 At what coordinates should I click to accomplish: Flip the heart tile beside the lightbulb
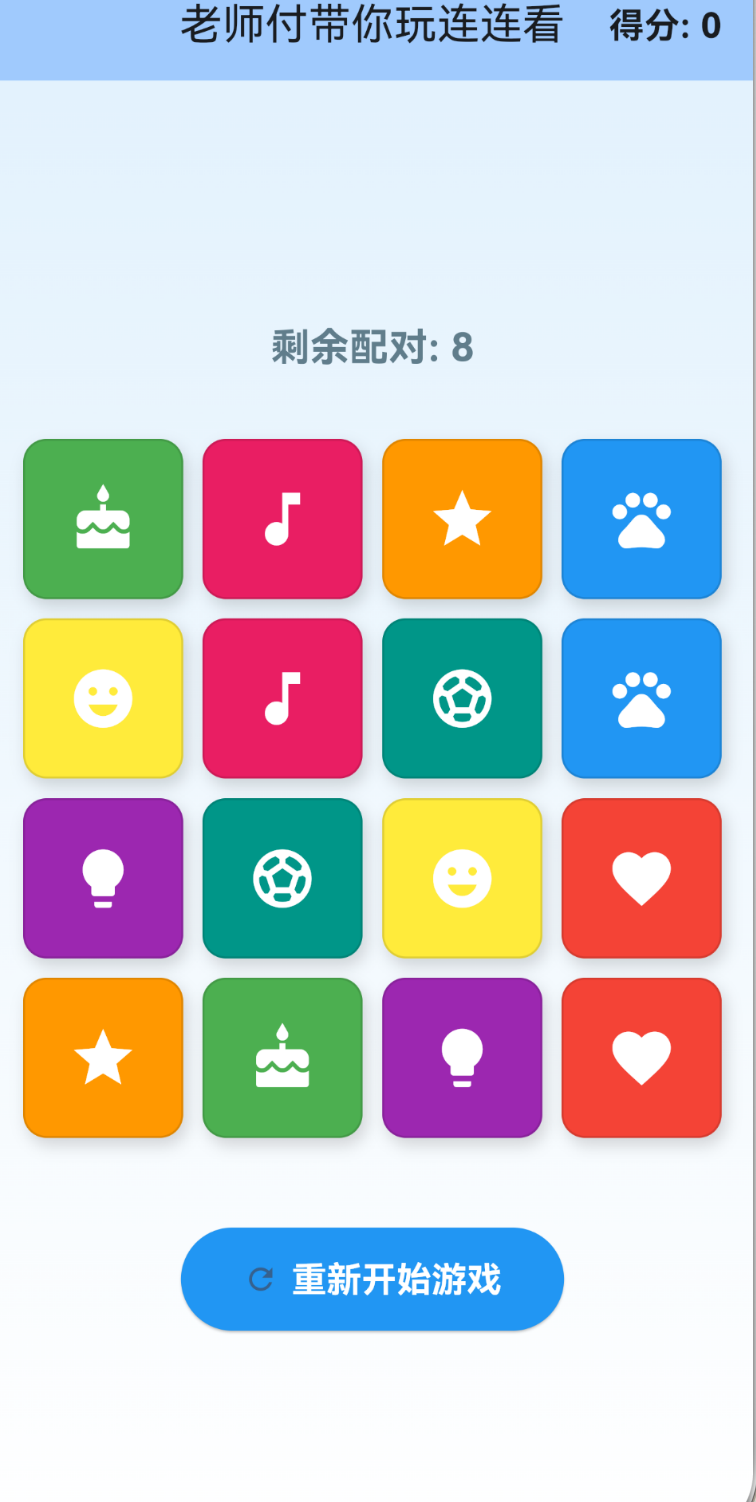coord(641,1057)
